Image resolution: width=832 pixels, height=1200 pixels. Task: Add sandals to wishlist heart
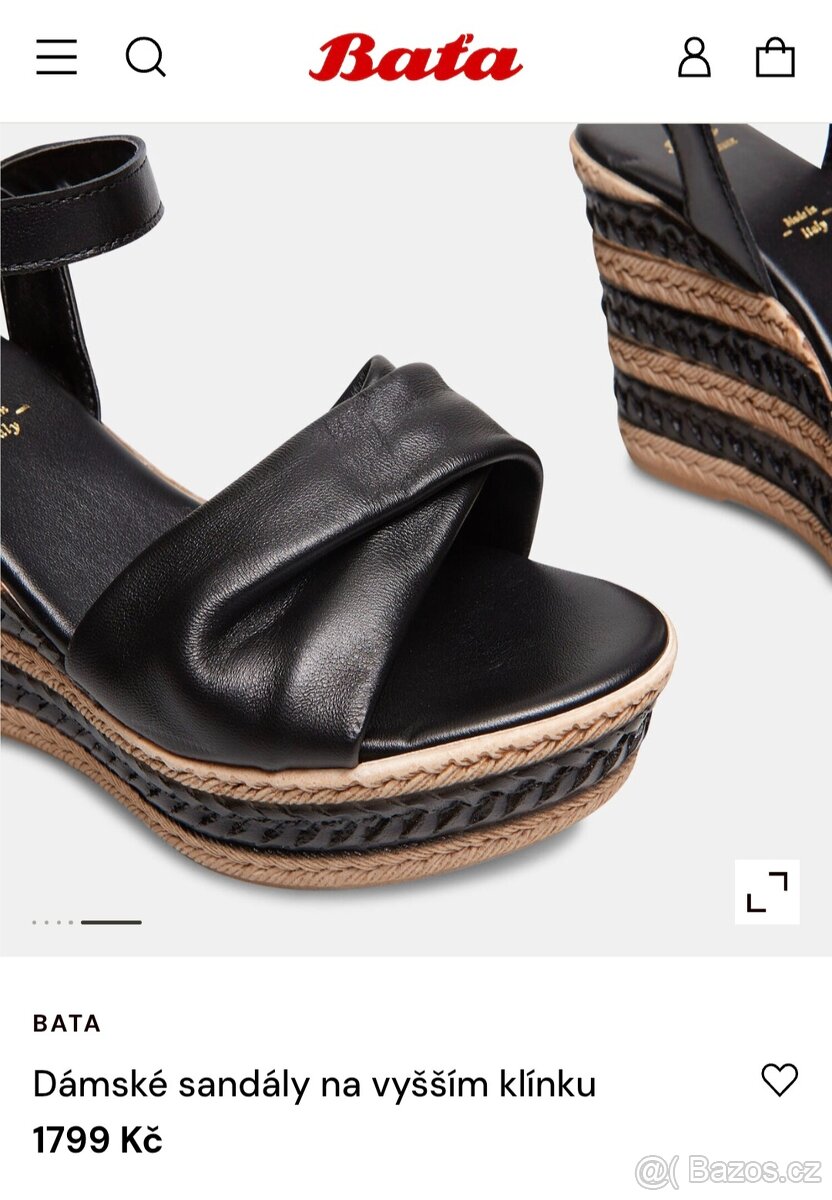coord(779,1080)
